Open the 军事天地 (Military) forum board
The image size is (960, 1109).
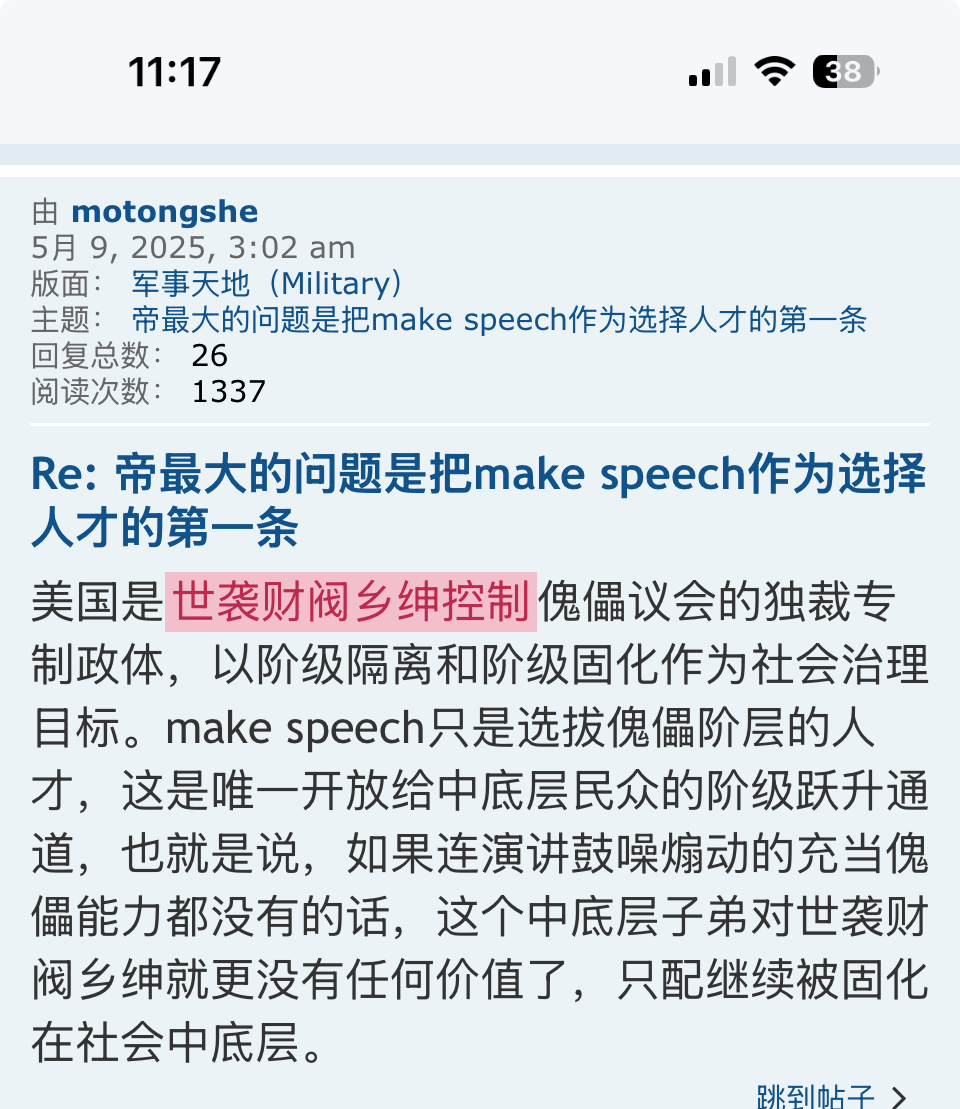coord(268,284)
